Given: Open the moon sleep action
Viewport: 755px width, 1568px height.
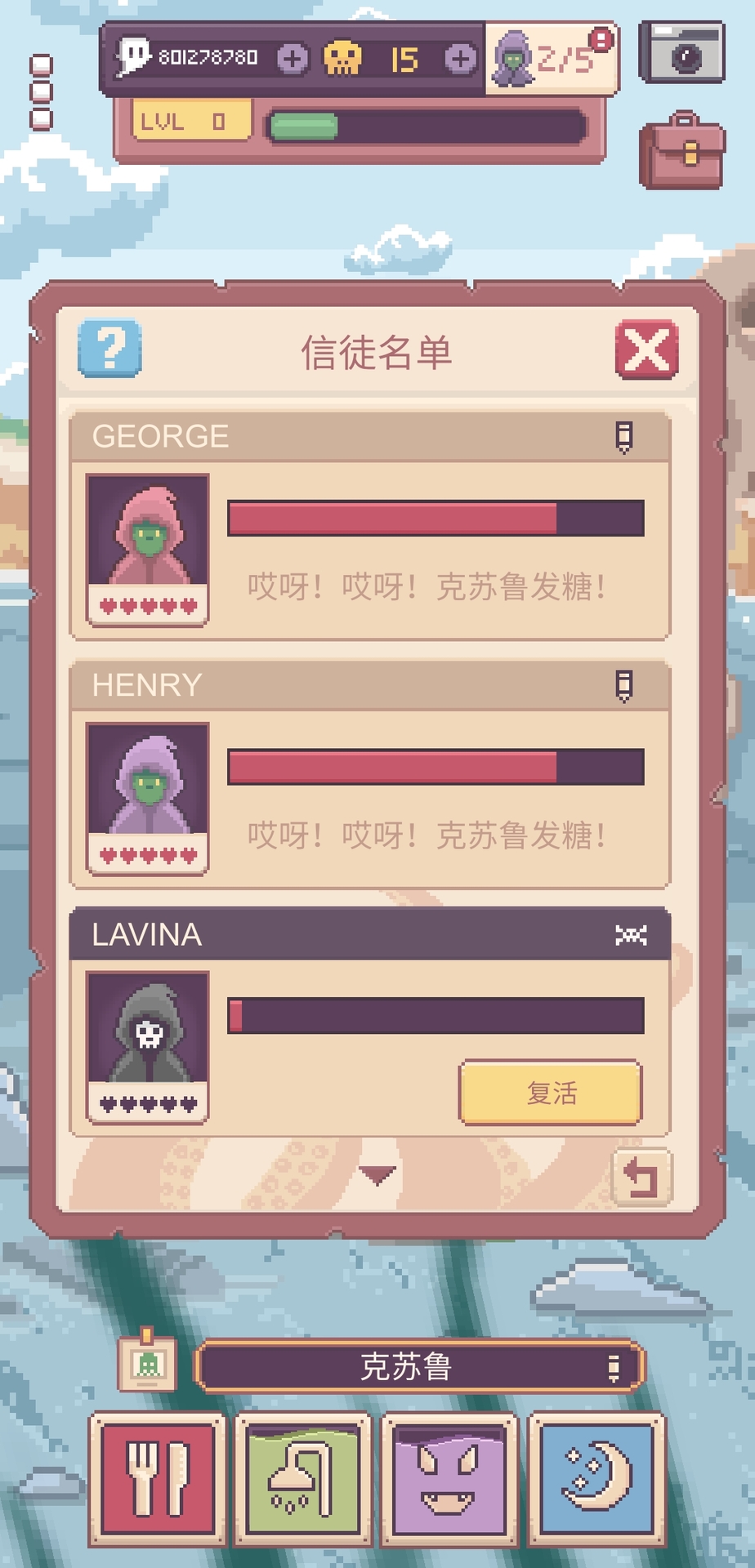Looking at the screenshot, I should click(596, 1478).
